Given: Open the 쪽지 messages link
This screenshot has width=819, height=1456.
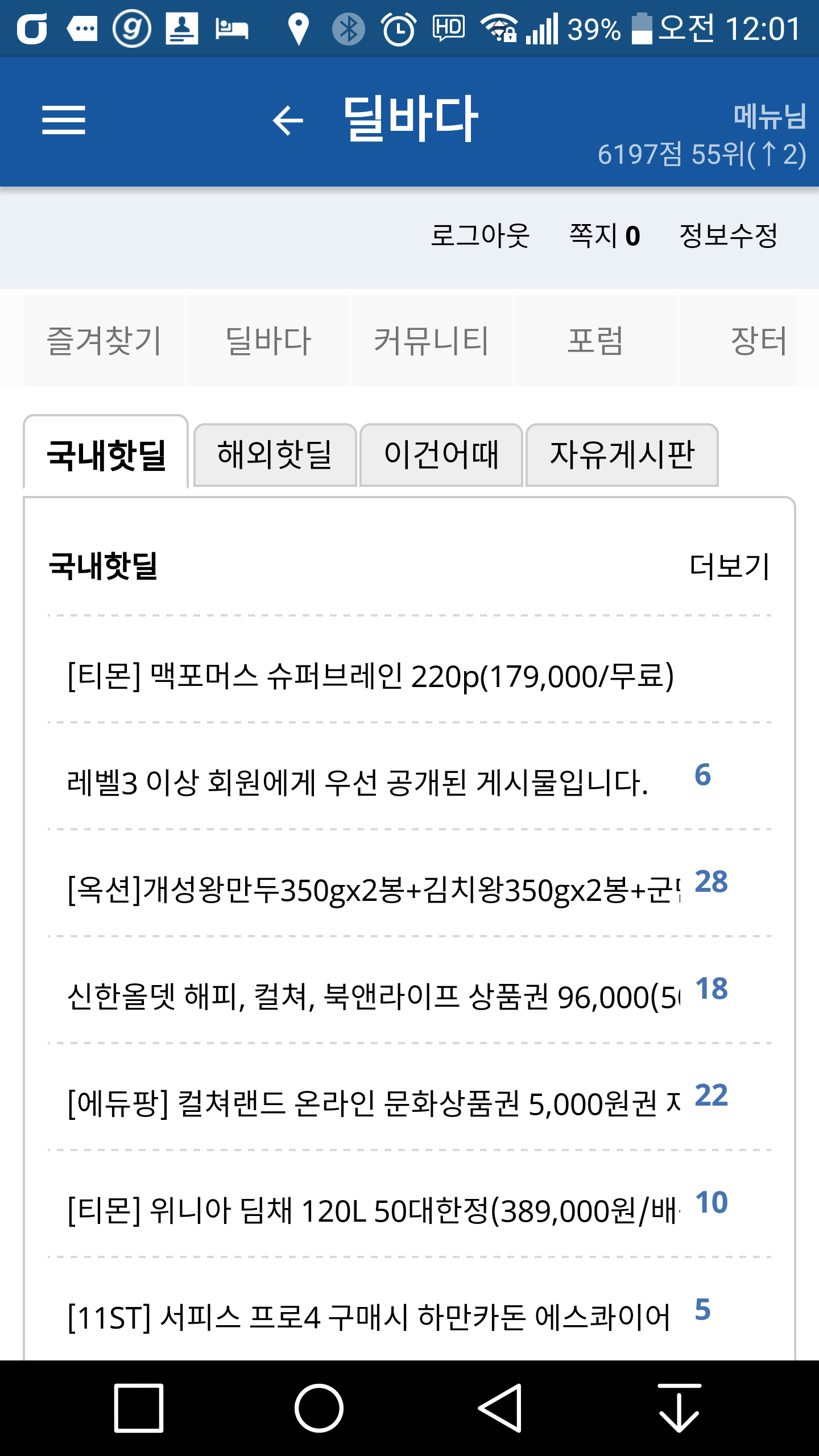Looking at the screenshot, I should tap(604, 235).
